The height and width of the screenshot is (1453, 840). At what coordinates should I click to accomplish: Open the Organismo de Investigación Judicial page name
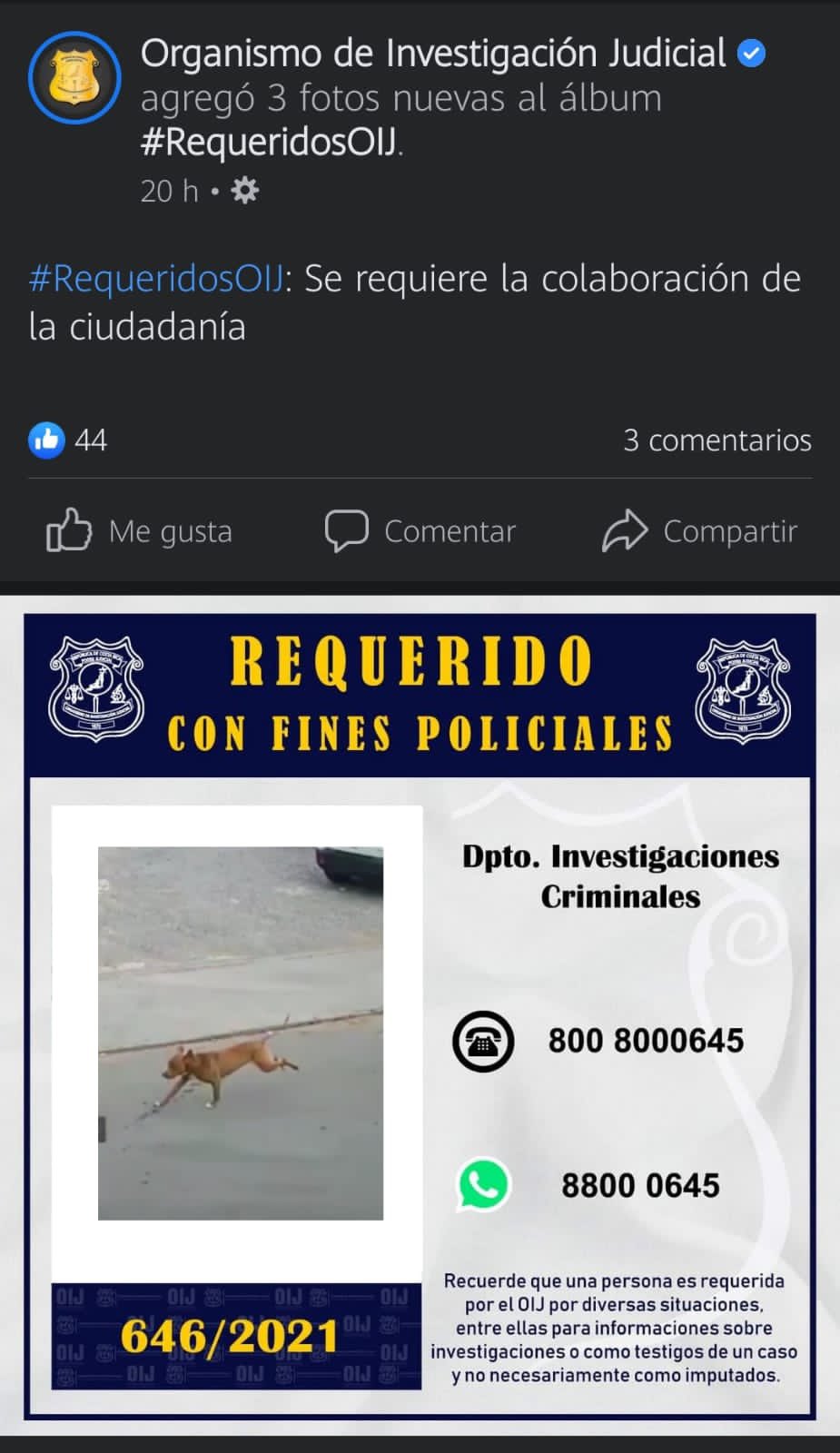point(433,54)
